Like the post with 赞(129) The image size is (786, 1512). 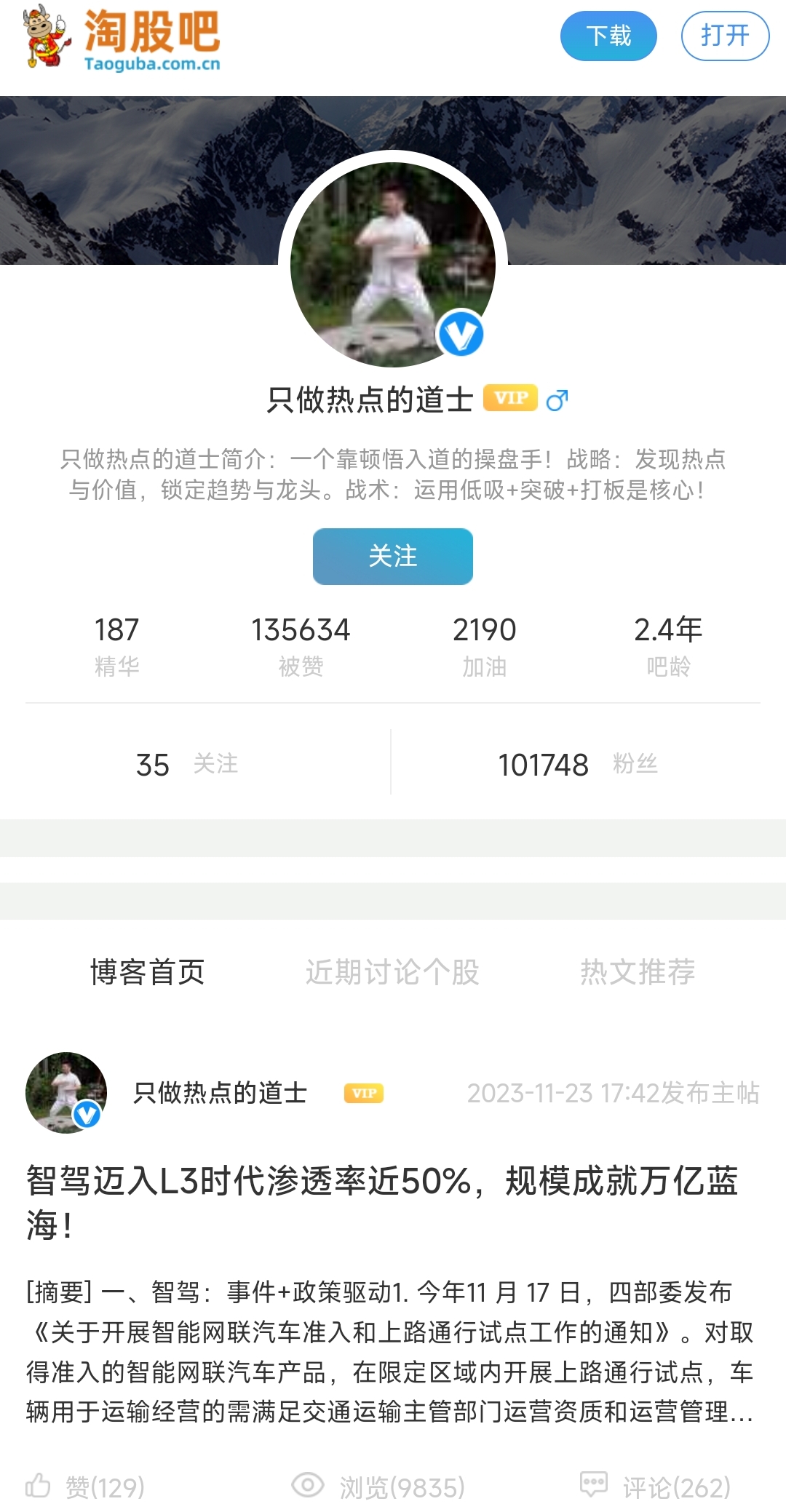[85, 1487]
